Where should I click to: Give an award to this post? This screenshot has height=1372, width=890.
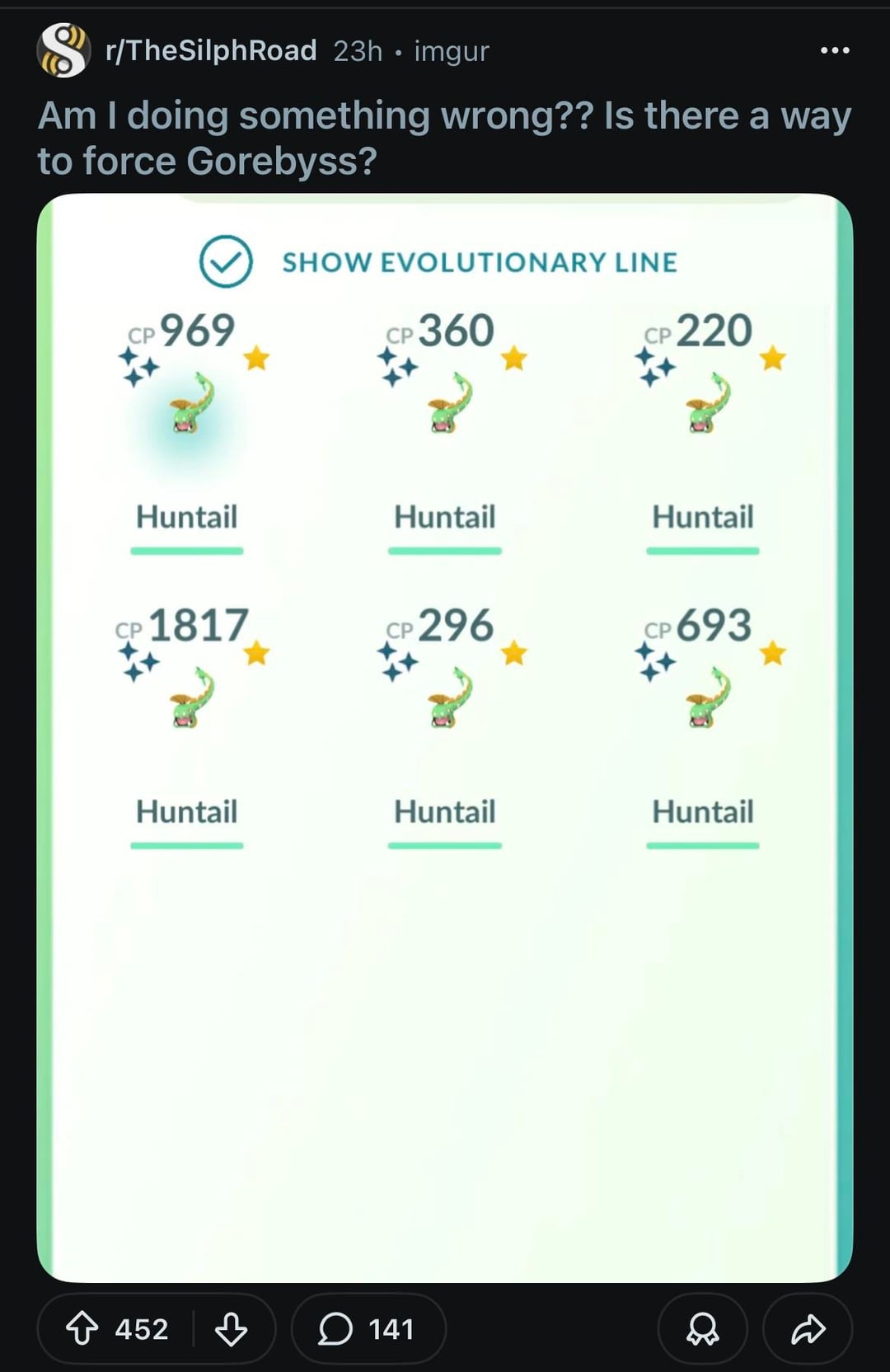click(x=702, y=1328)
